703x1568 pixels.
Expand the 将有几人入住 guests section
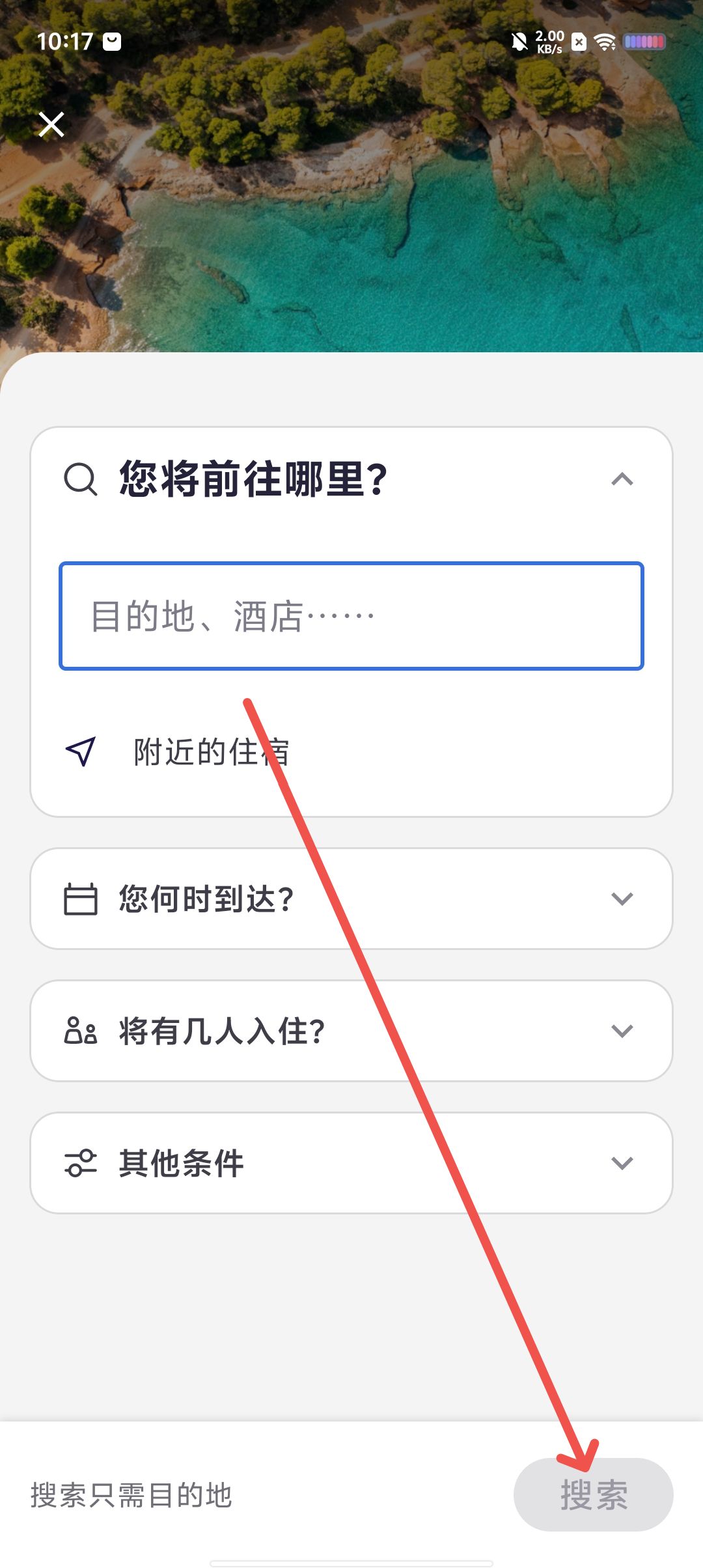click(x=351, y=1031)
